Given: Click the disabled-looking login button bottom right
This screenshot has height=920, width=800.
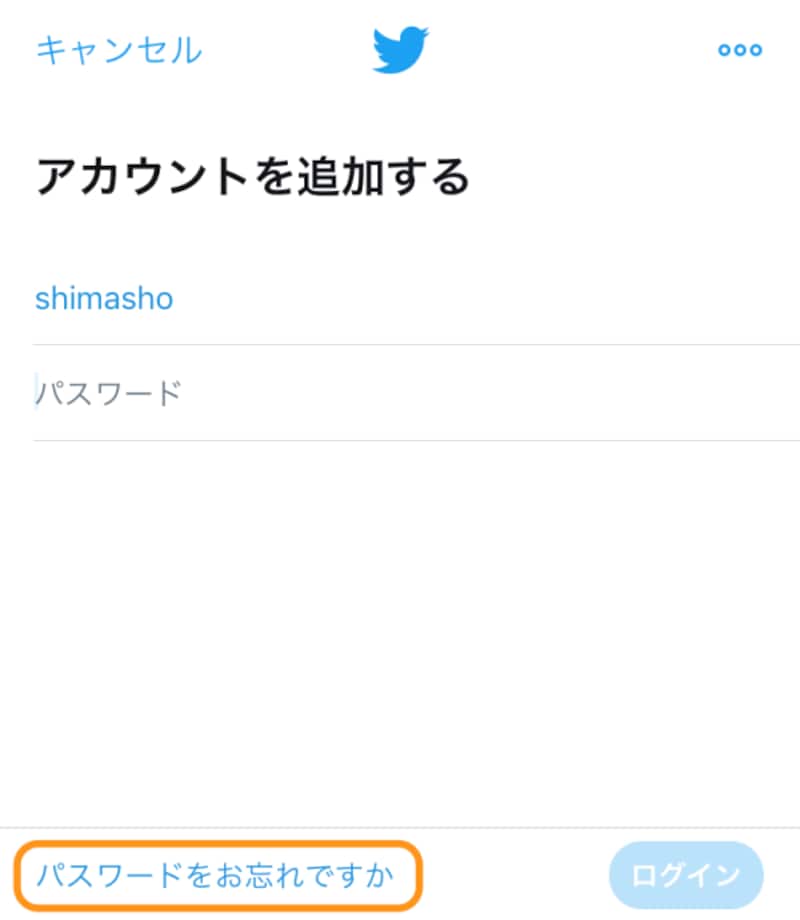Looking at the screenshot, I should click(686, 874).
